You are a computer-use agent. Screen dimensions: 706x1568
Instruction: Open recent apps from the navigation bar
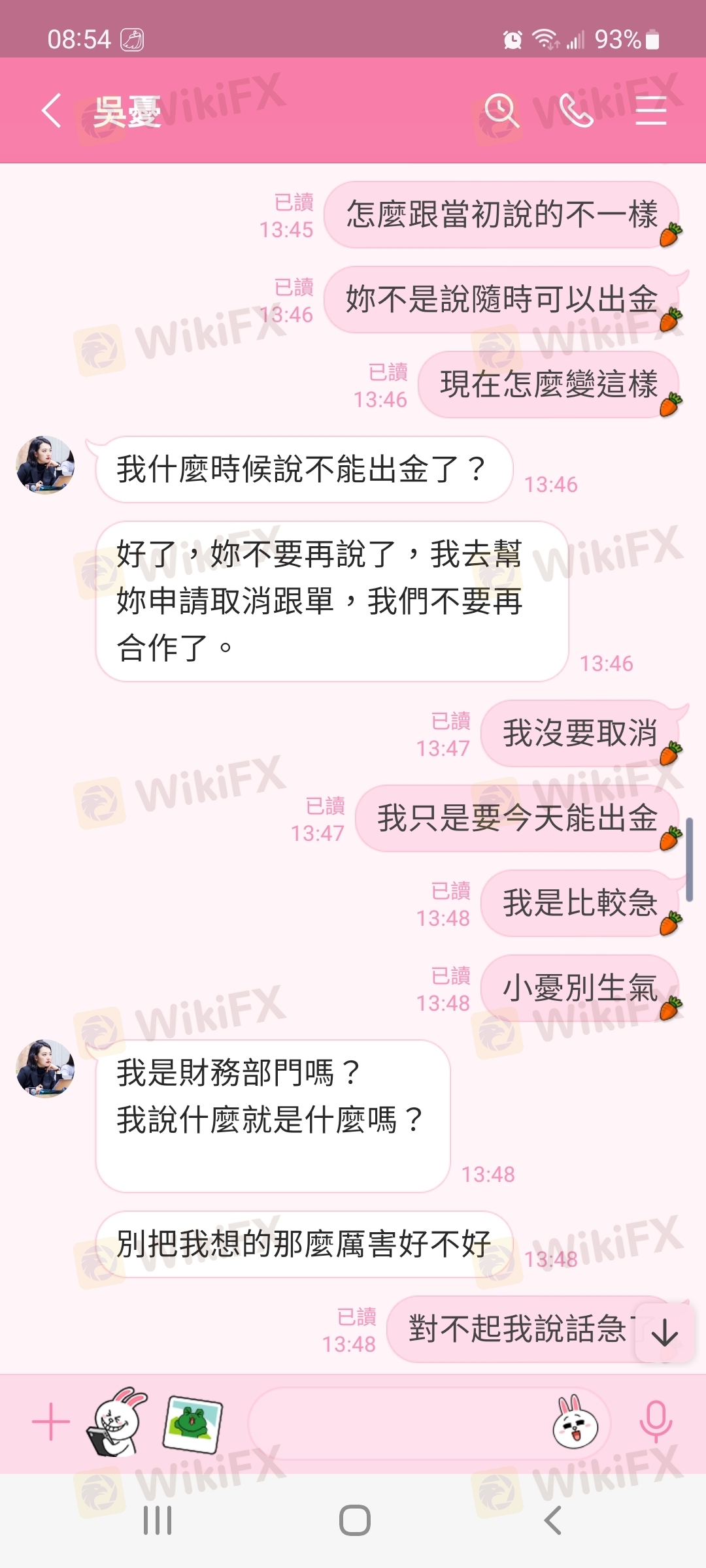pos(158,1520)
